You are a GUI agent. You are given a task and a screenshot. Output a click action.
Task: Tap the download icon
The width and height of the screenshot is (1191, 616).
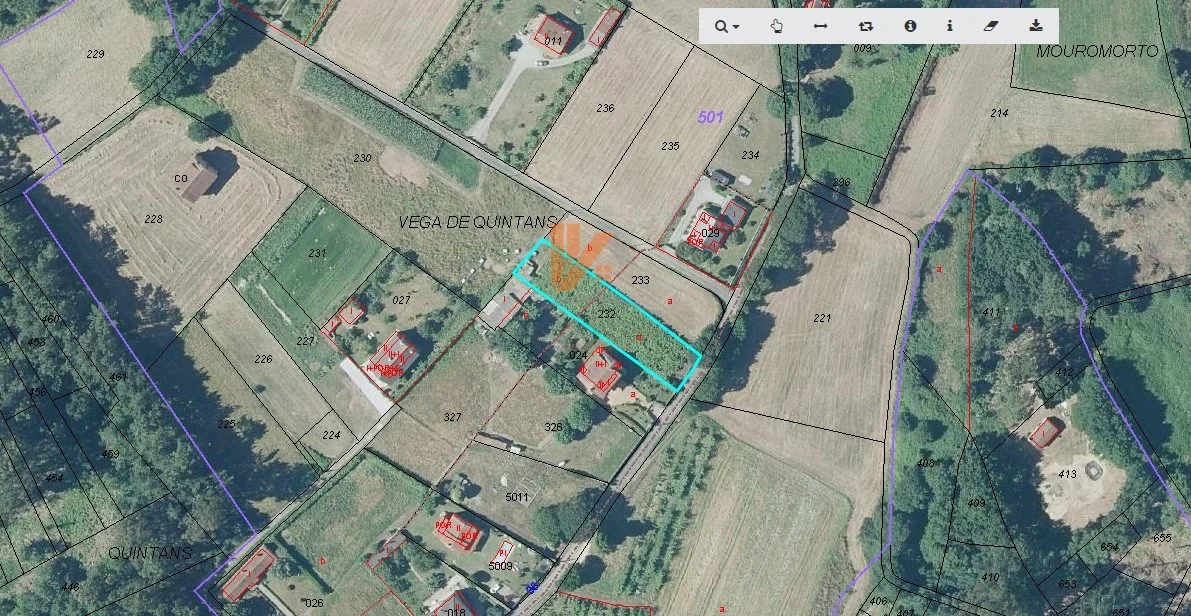pos(1035,26)
